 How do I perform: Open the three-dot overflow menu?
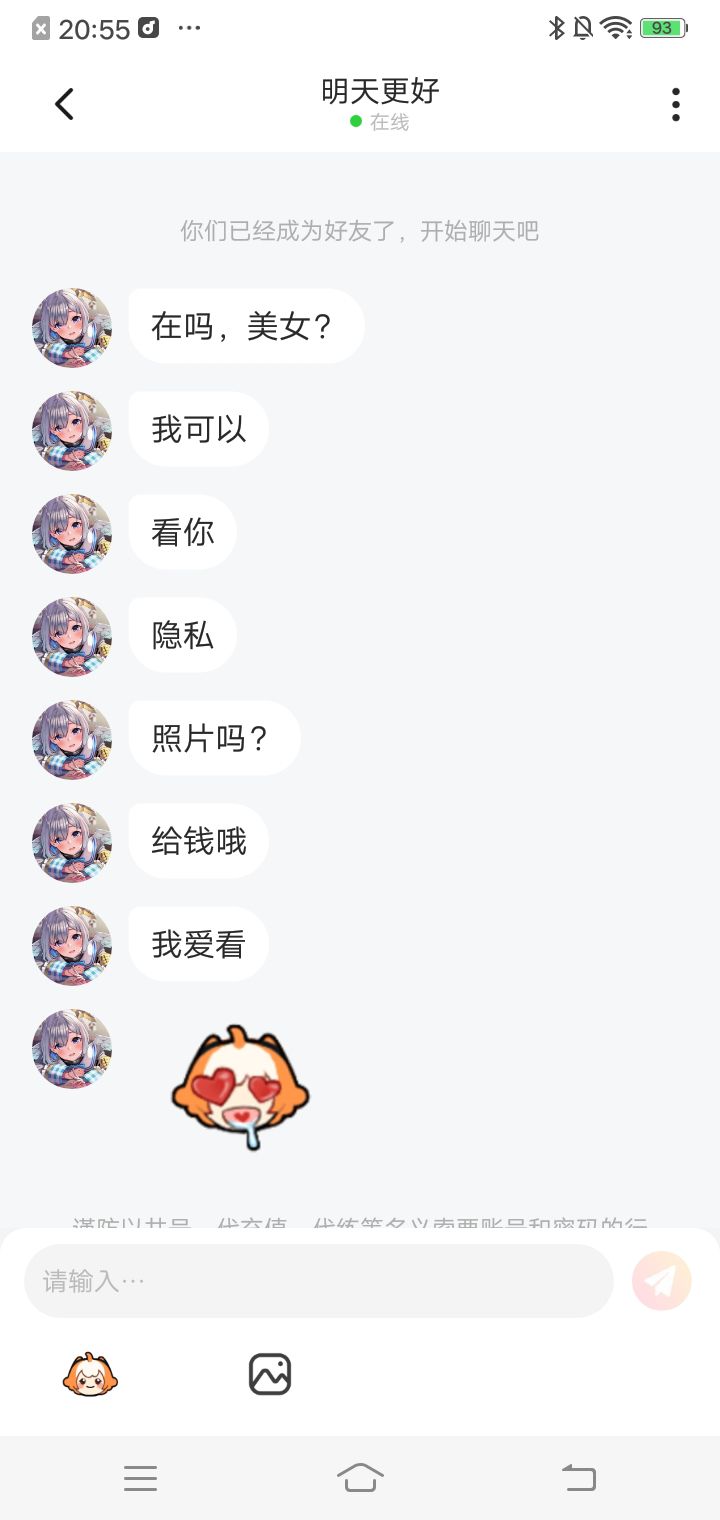coord(676,104)
